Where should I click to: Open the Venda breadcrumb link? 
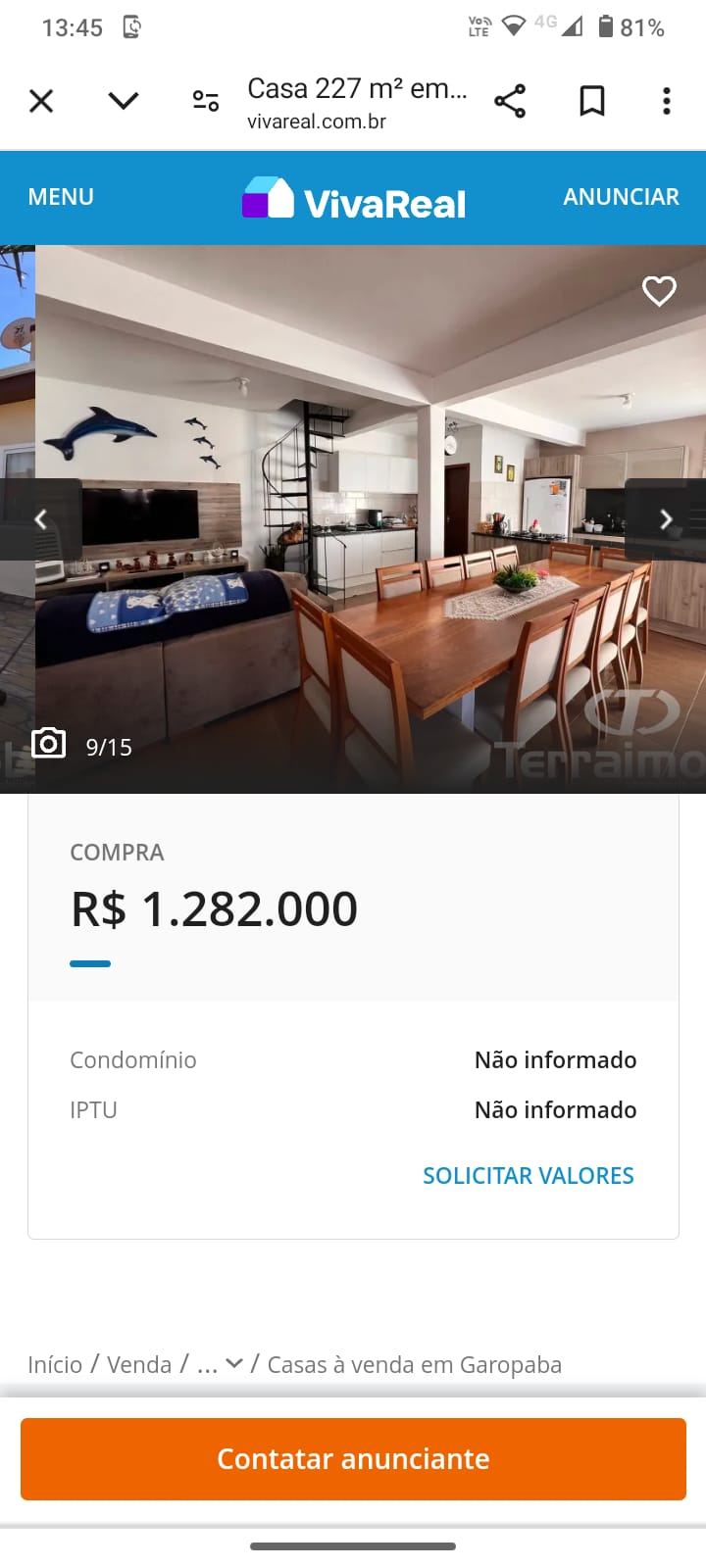139,1364
